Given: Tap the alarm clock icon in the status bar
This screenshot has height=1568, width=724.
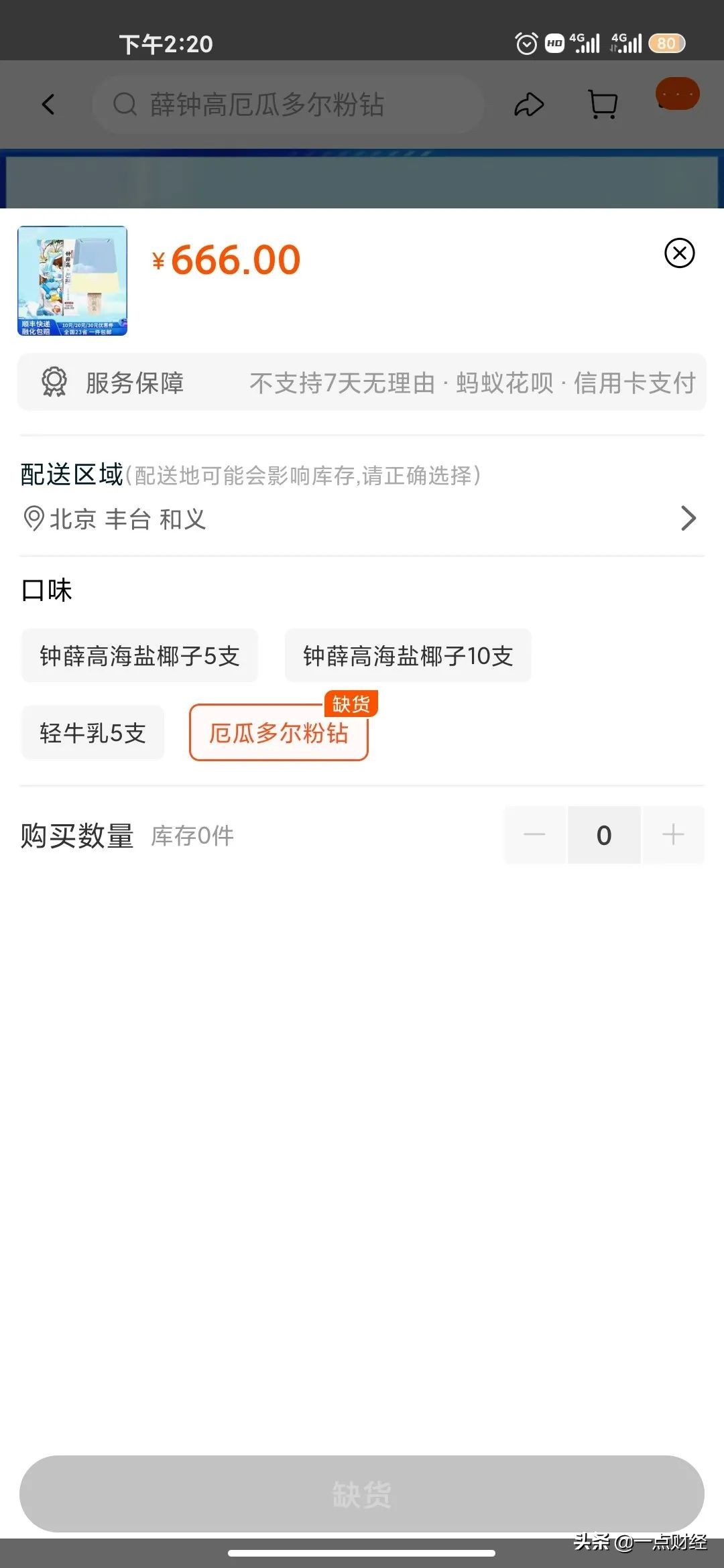Looking at the screenshot, I should coord(526,43).
